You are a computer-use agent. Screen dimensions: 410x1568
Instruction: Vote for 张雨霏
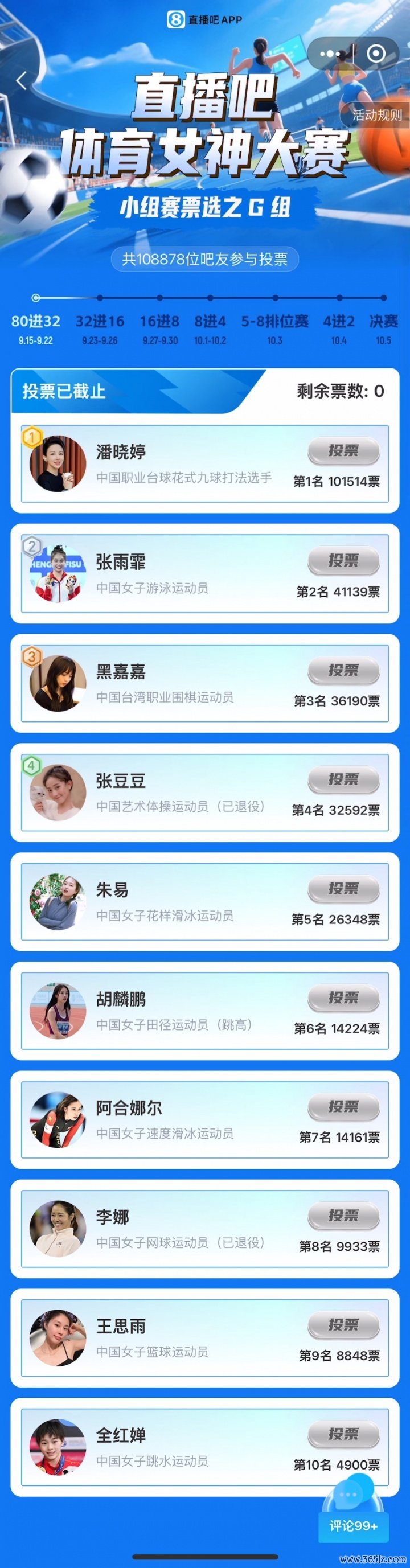click(343, 561)
